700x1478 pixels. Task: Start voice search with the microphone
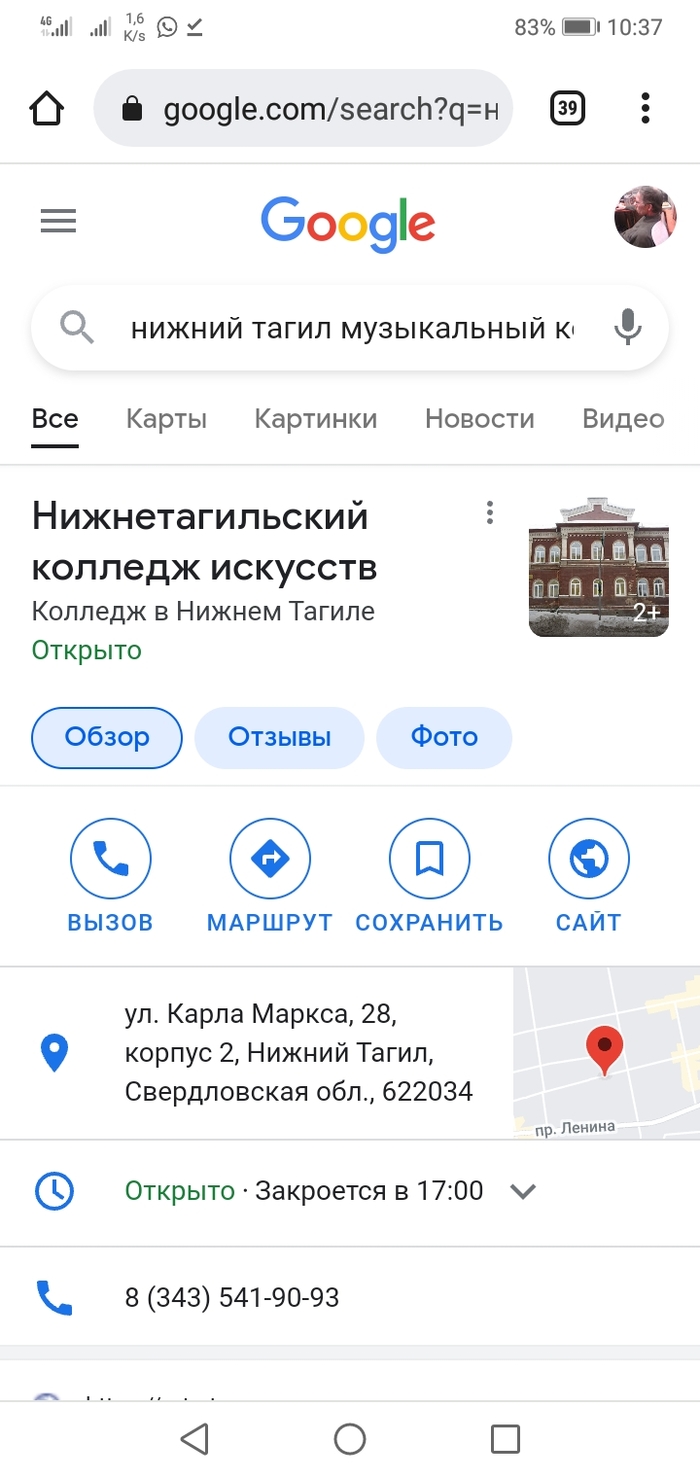pos(627,327)
